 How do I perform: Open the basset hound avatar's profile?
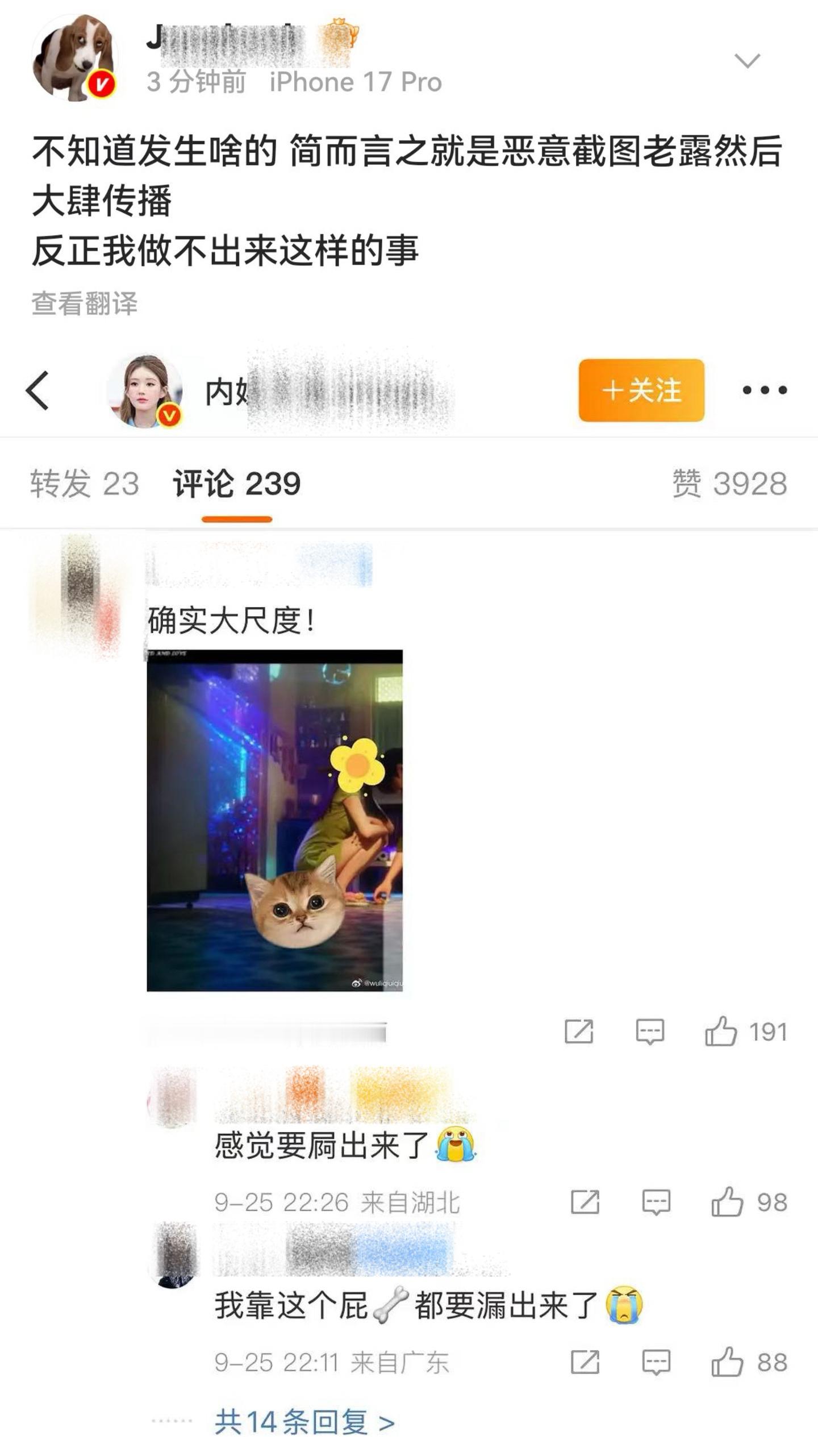coord(75,59)
